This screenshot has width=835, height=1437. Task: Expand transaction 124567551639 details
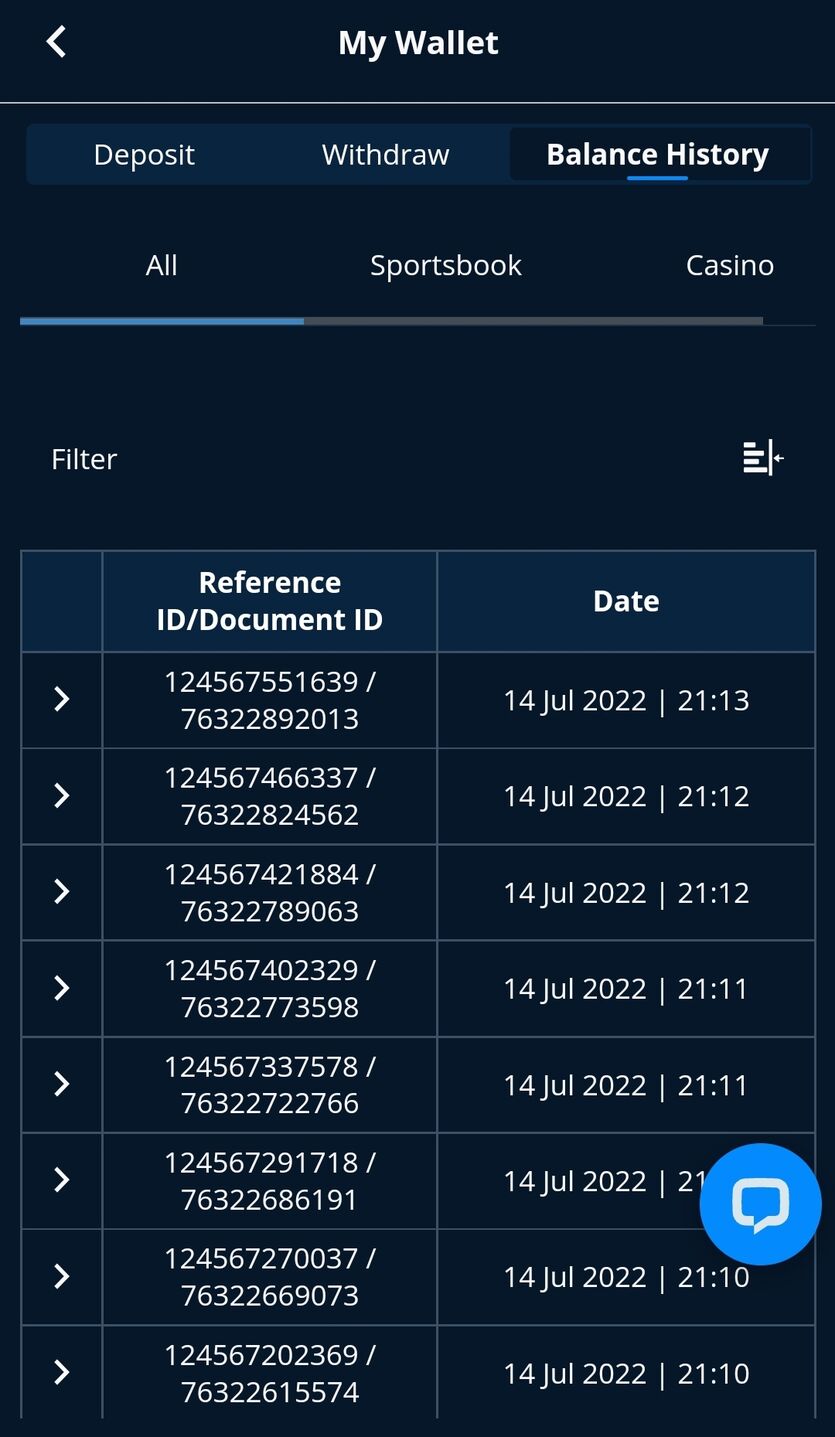click(62, 699)
